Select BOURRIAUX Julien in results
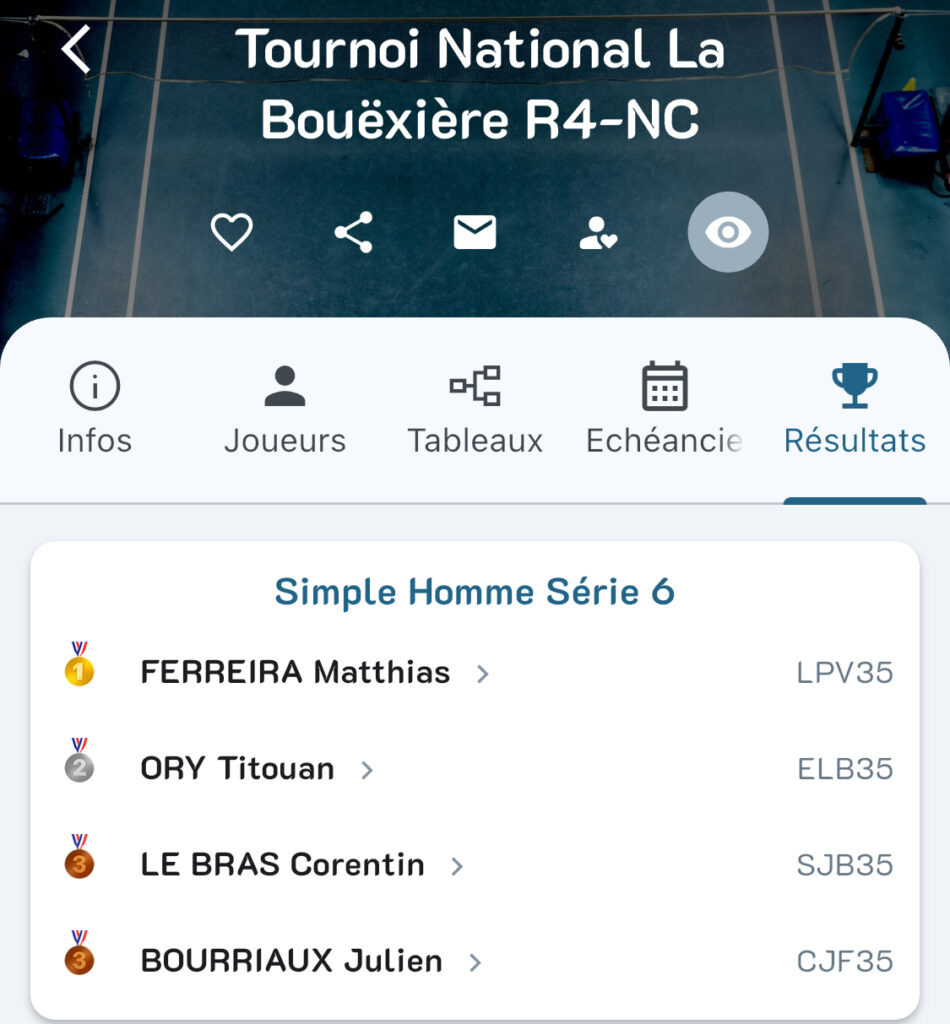The height and width of the screenshot is (1024, 950). (x=292, y=961)
